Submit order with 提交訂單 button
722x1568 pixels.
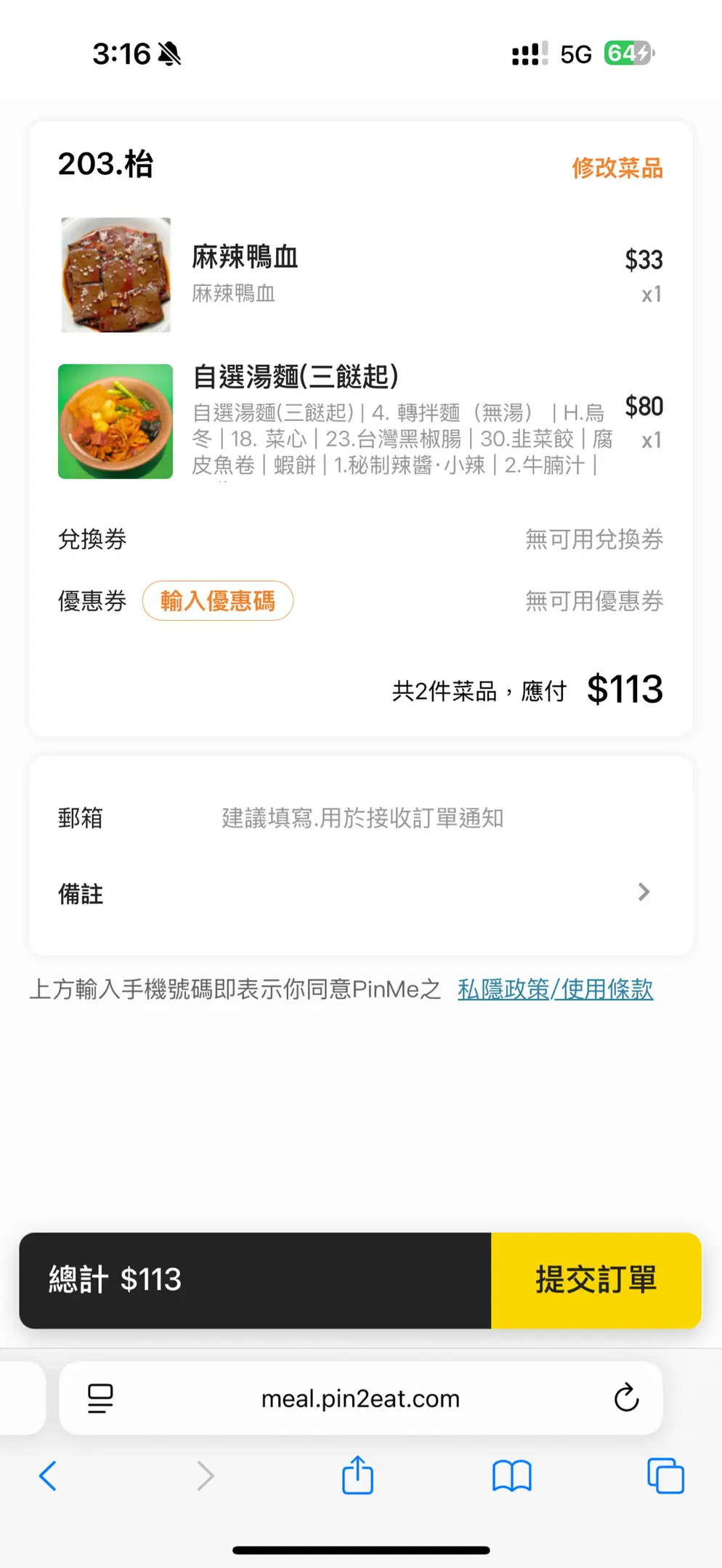click(596, 1280)
